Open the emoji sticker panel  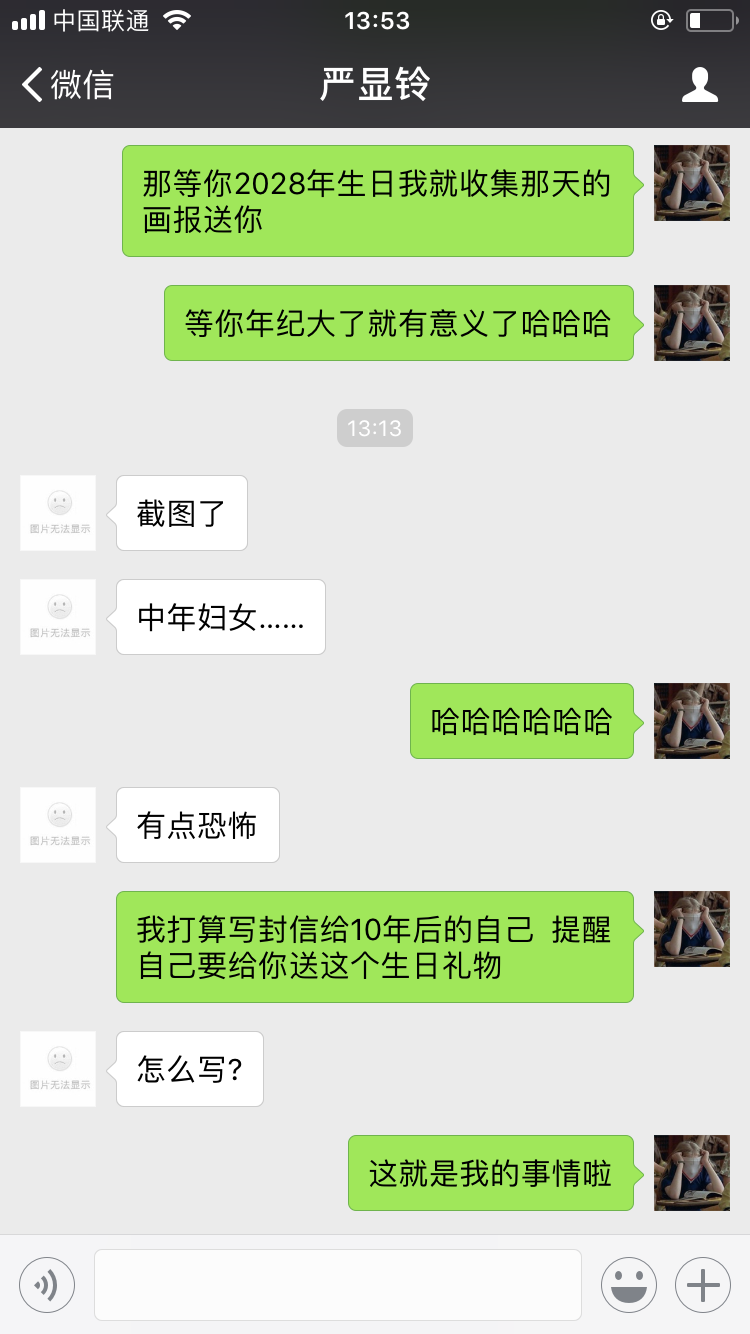click(x=628, y=1284)
